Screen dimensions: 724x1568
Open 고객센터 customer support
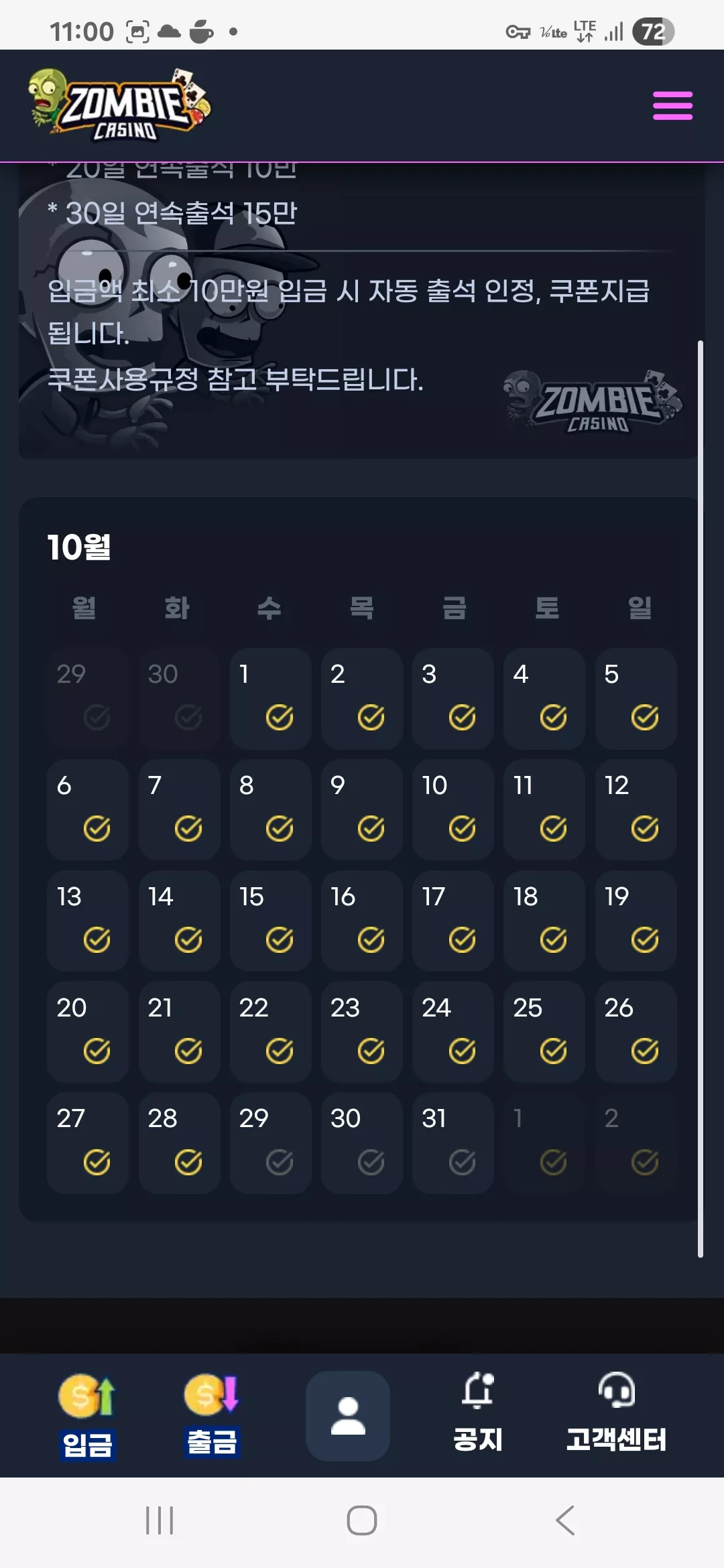pos(616,1414)
